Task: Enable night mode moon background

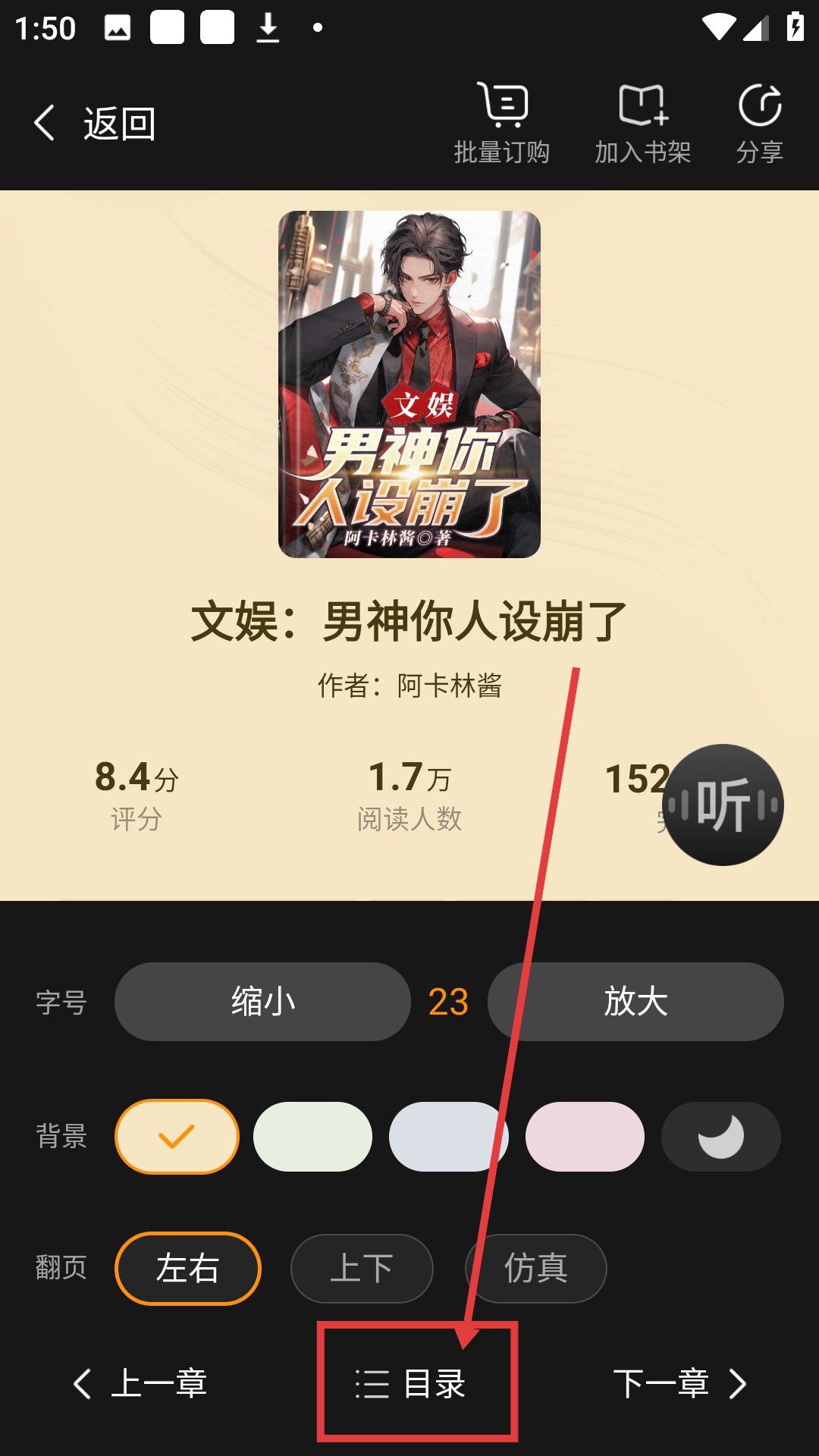Action: click(720, 1137)
